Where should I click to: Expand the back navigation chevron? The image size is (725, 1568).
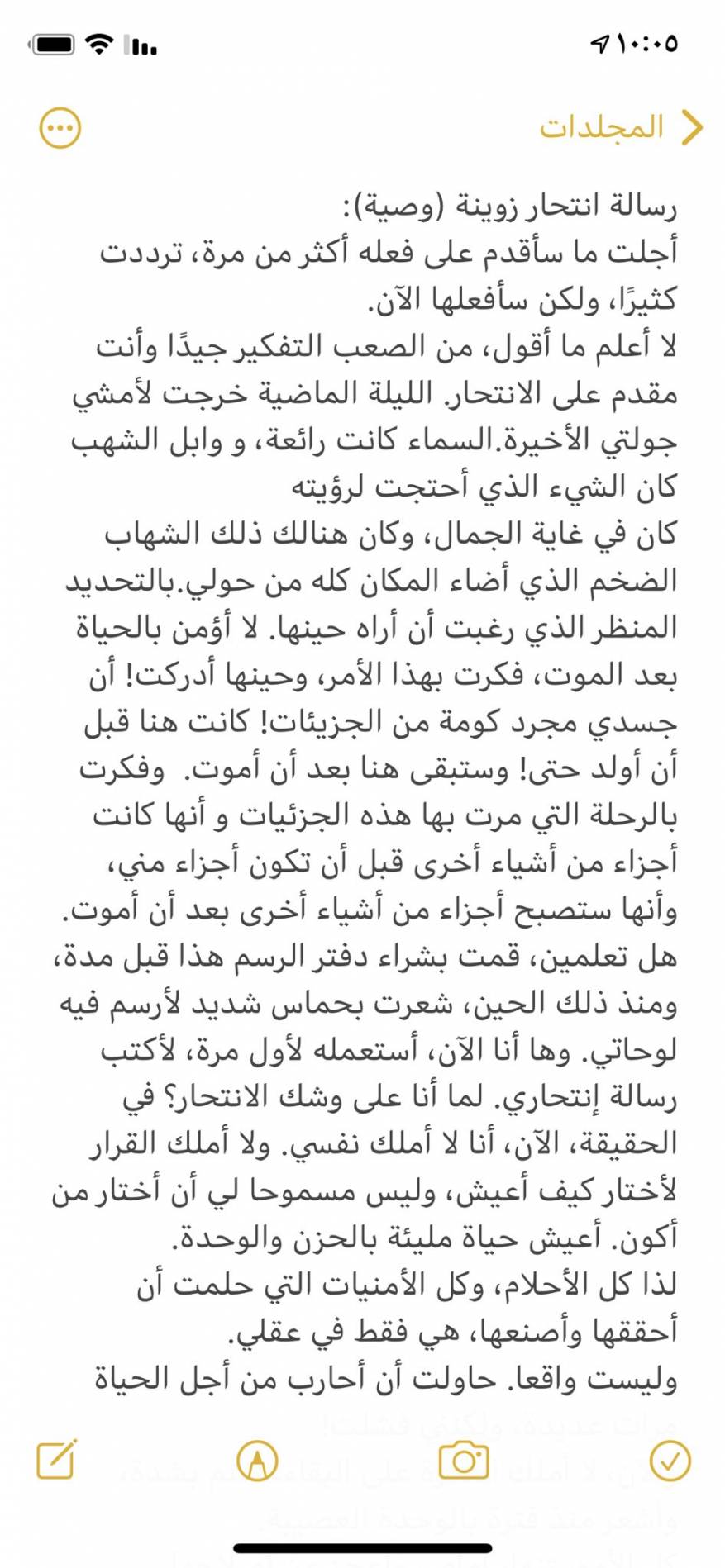click(x=693, y=126)
